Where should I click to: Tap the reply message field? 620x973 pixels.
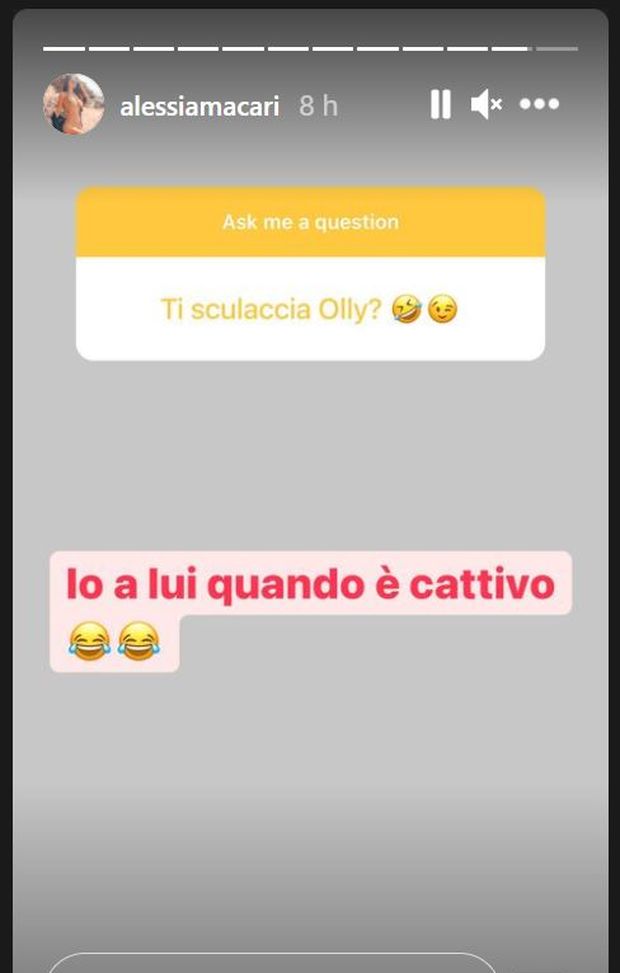click(272, 963)
